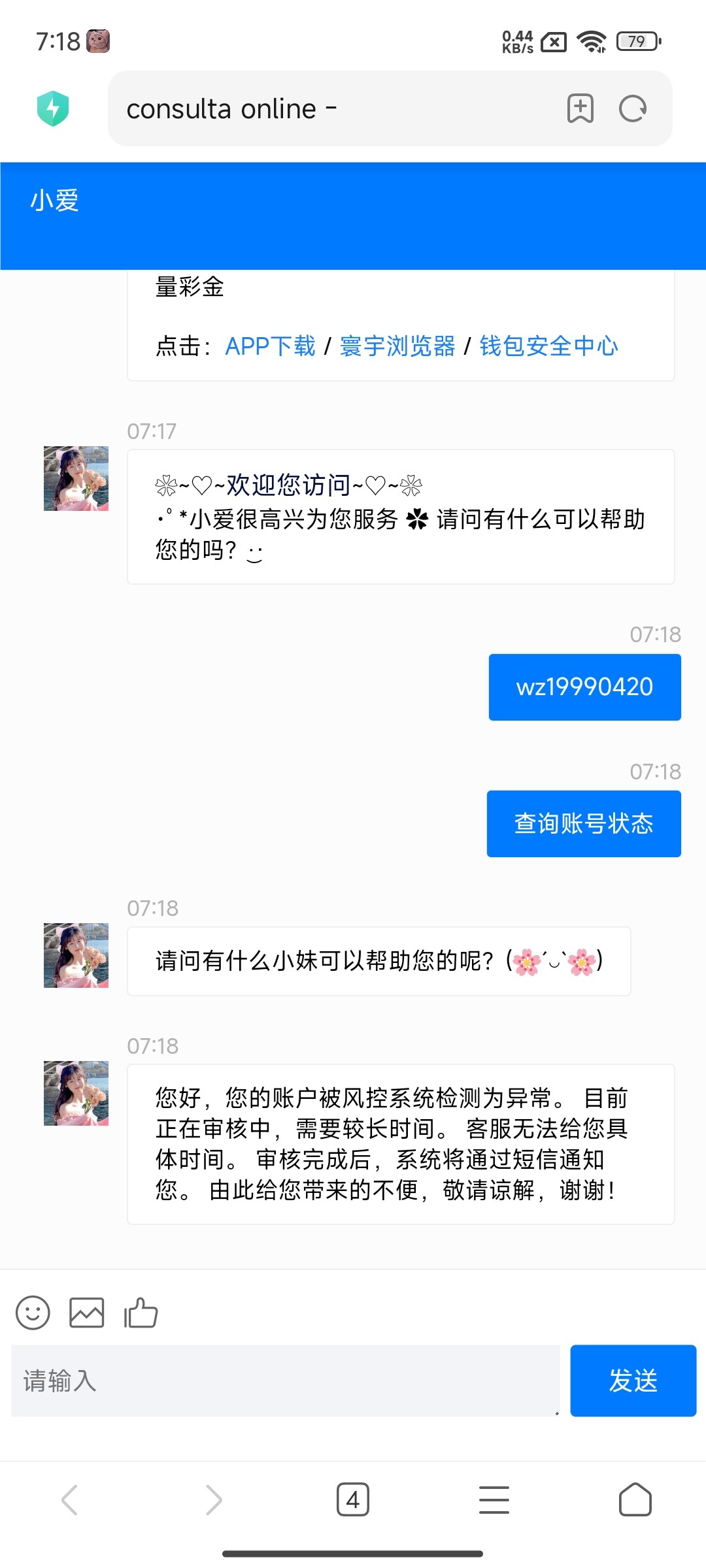Give a thumbs-up rating

click(141, 1313)
